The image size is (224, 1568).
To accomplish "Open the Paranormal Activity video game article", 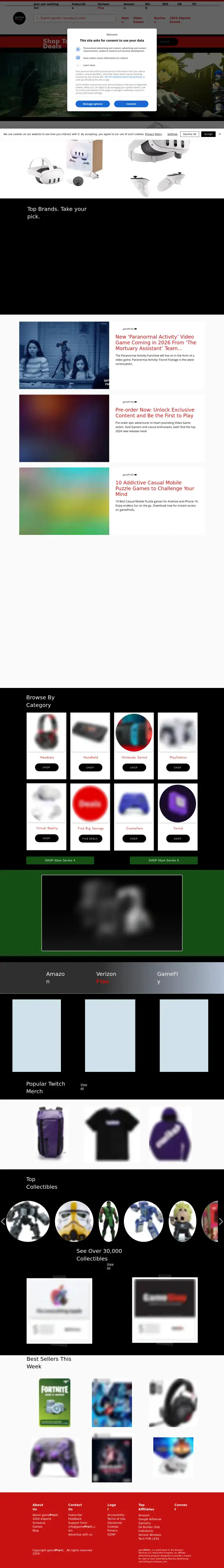I will (156, 342).
